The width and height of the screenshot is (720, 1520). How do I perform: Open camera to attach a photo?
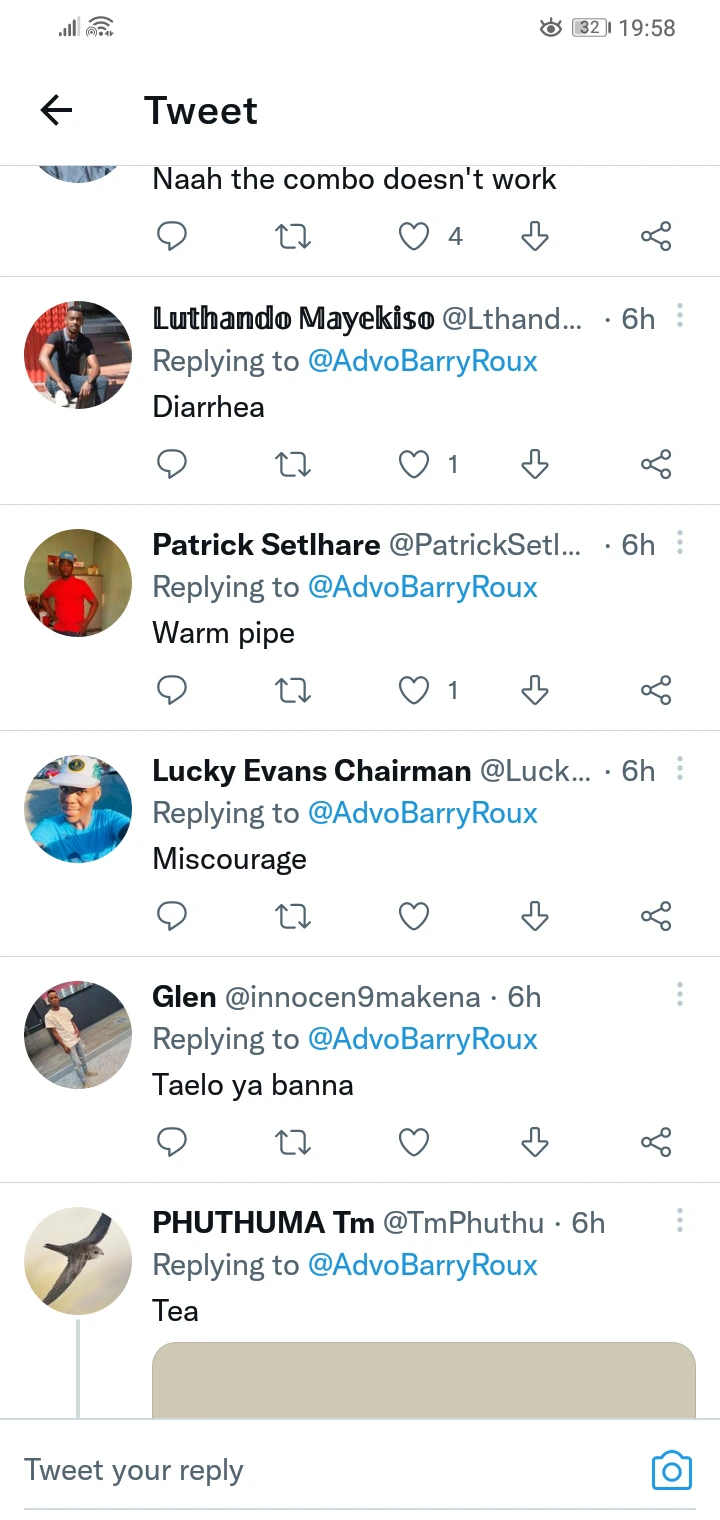tap(672, 1470)
